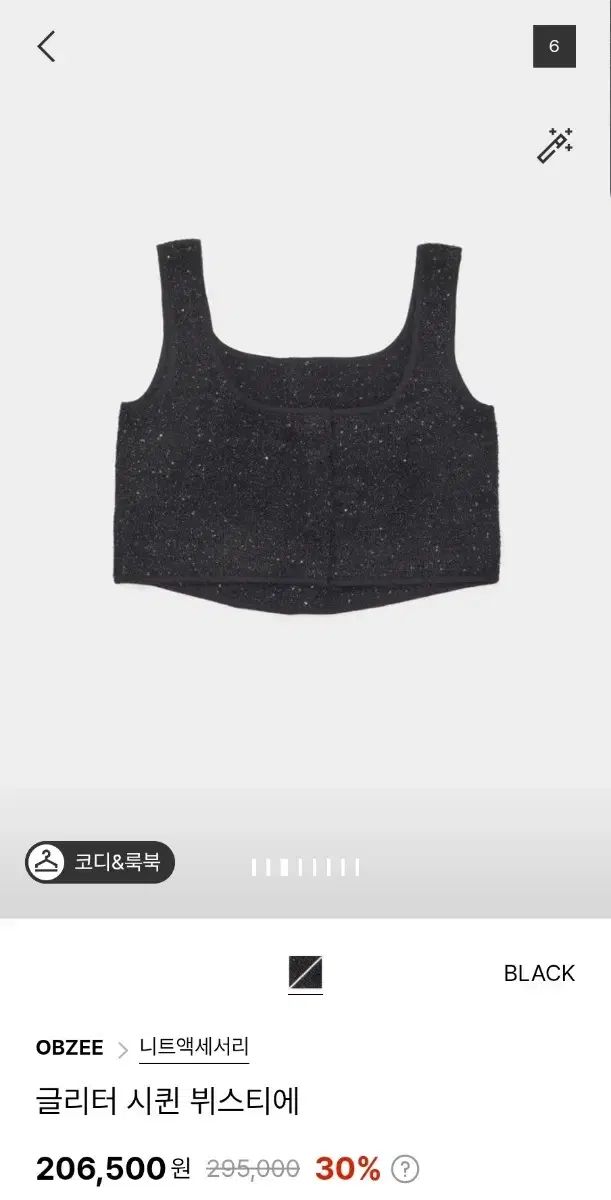Screen dimensions: 611x1200
Task: Tap the magic wand icon
Action: [x=555, y=145]
